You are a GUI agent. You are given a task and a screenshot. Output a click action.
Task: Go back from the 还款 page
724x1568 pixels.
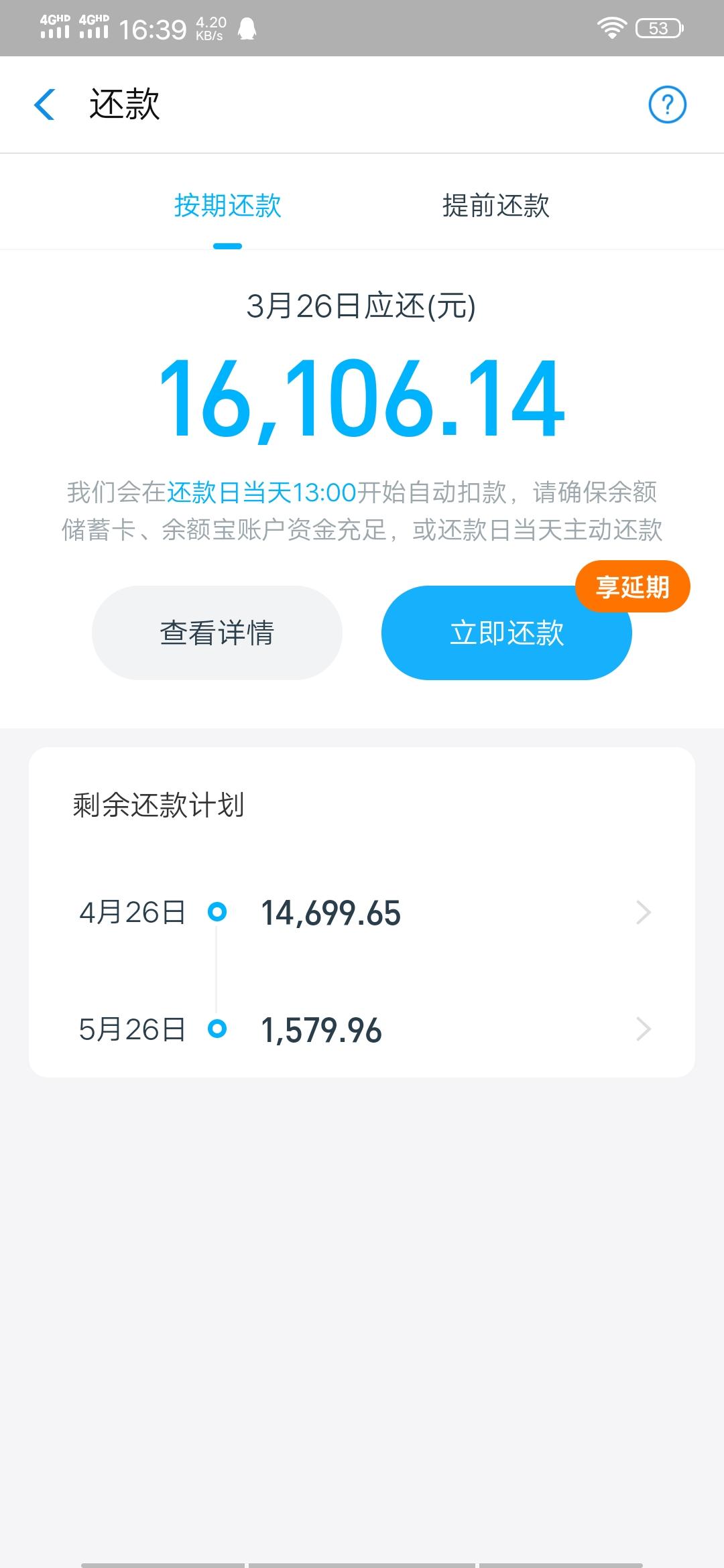click(45, 105)
